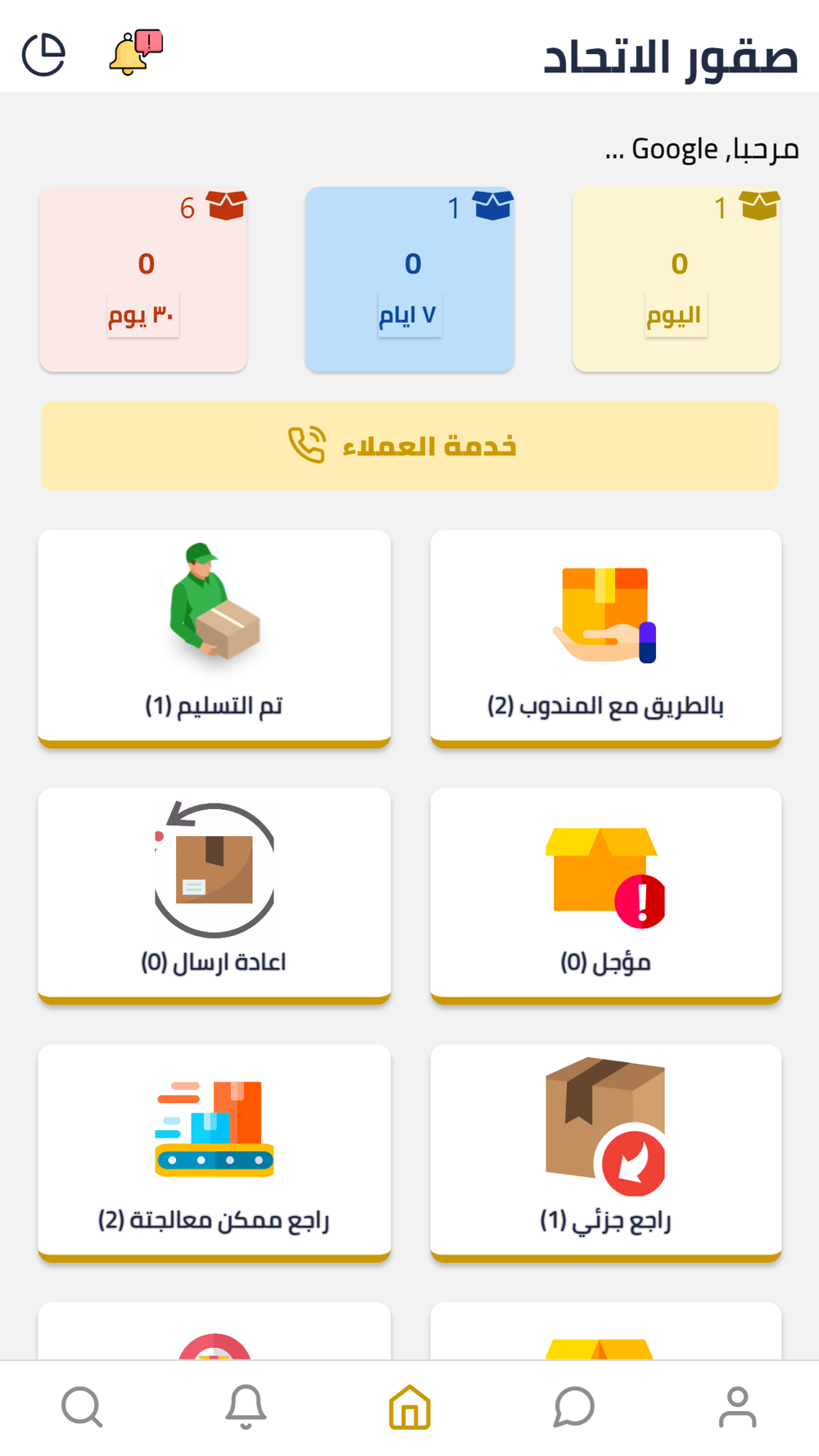Open the statistics pie chart icon
819x1456 pixels.
click(43, 55)
